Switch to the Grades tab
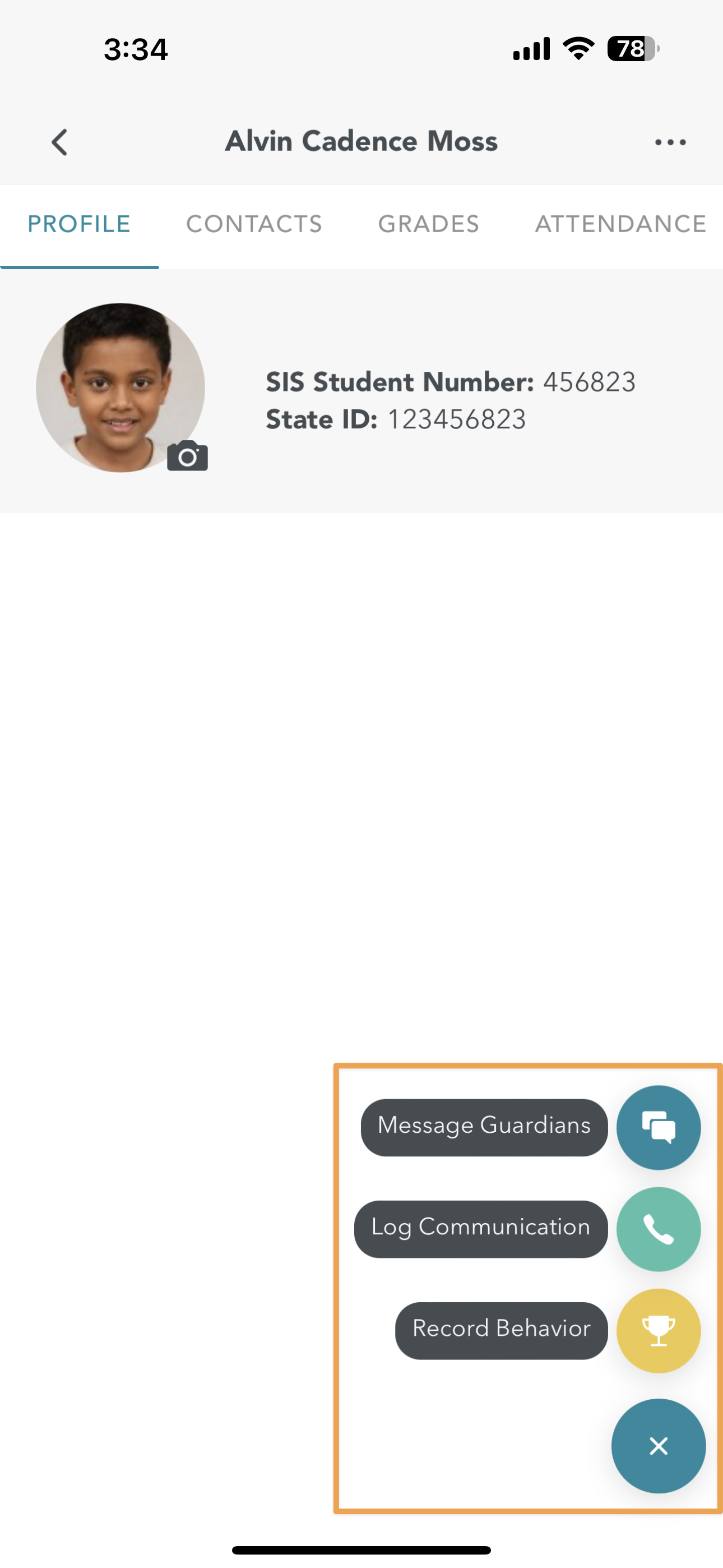Screen dimensions: 723x1568 pyautogui.click(x=428, y=224)
